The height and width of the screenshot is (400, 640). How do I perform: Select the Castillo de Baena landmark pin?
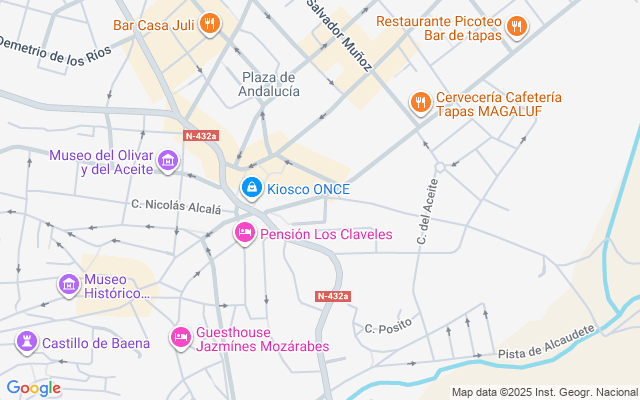[x=24, y=343]
